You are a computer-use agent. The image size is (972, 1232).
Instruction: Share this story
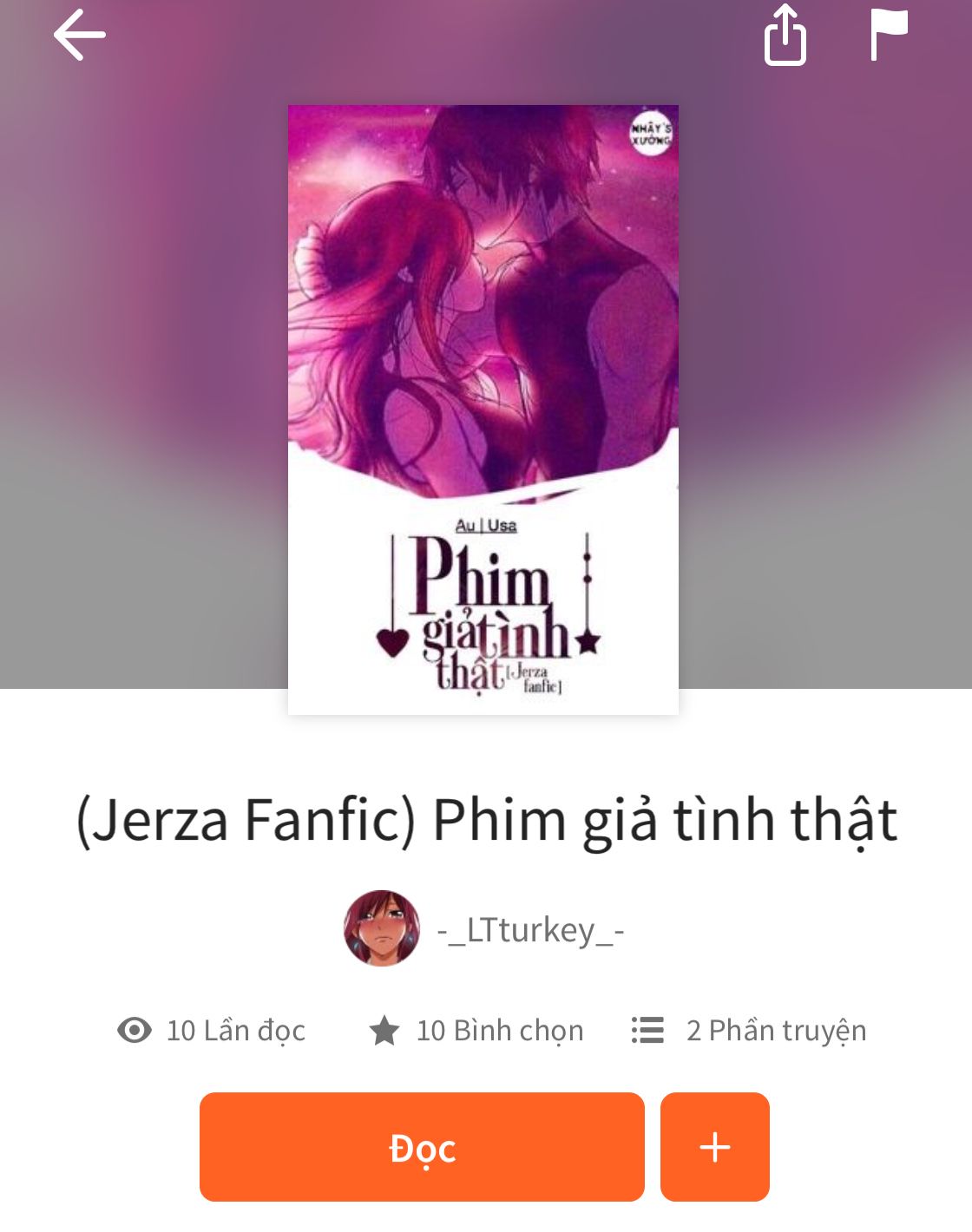[x=785, y=36]
